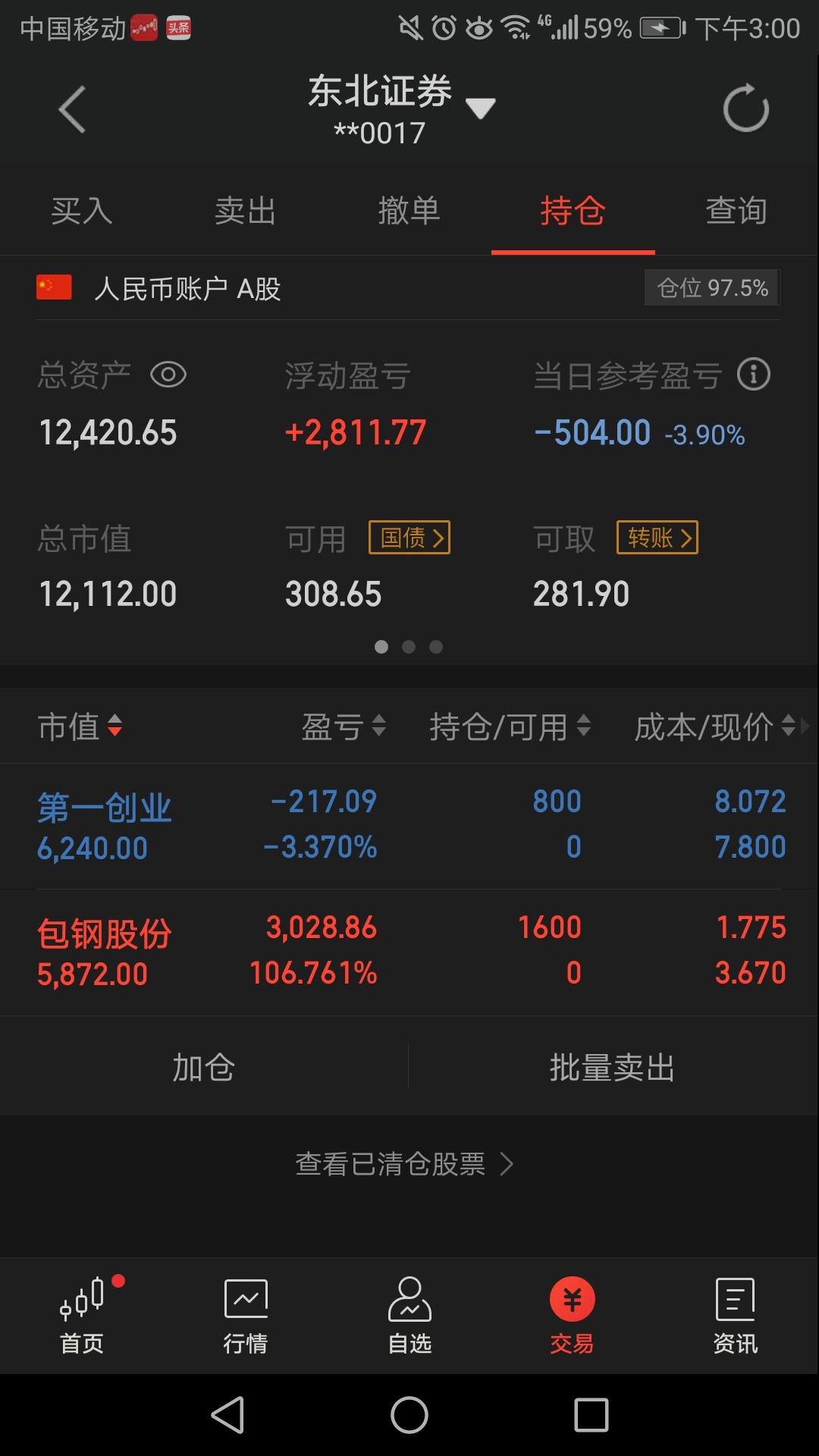Show info about 当日参考盈亏
This screenshot has height=1456, width=819.
coord(754,375)
